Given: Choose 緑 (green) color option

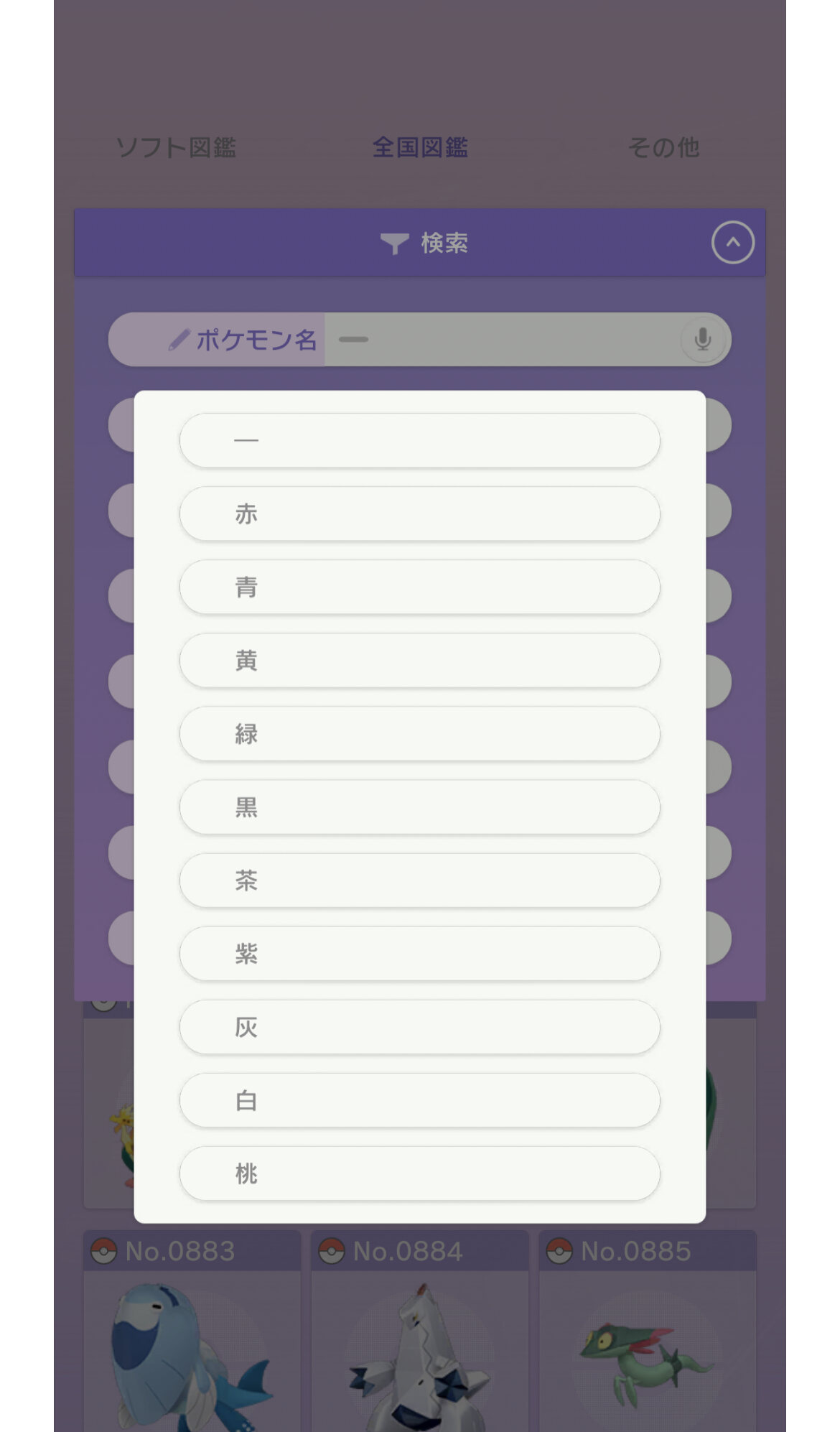Looking at the screenshot, I should click(419, 733).
